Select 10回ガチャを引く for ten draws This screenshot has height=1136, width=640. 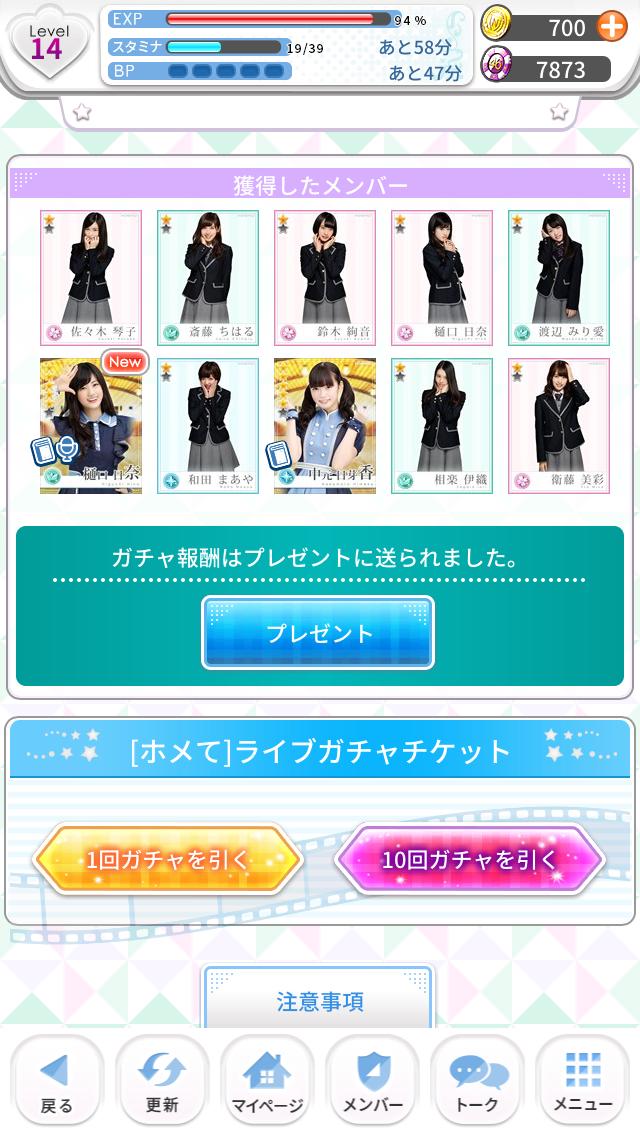click(469, 859)
